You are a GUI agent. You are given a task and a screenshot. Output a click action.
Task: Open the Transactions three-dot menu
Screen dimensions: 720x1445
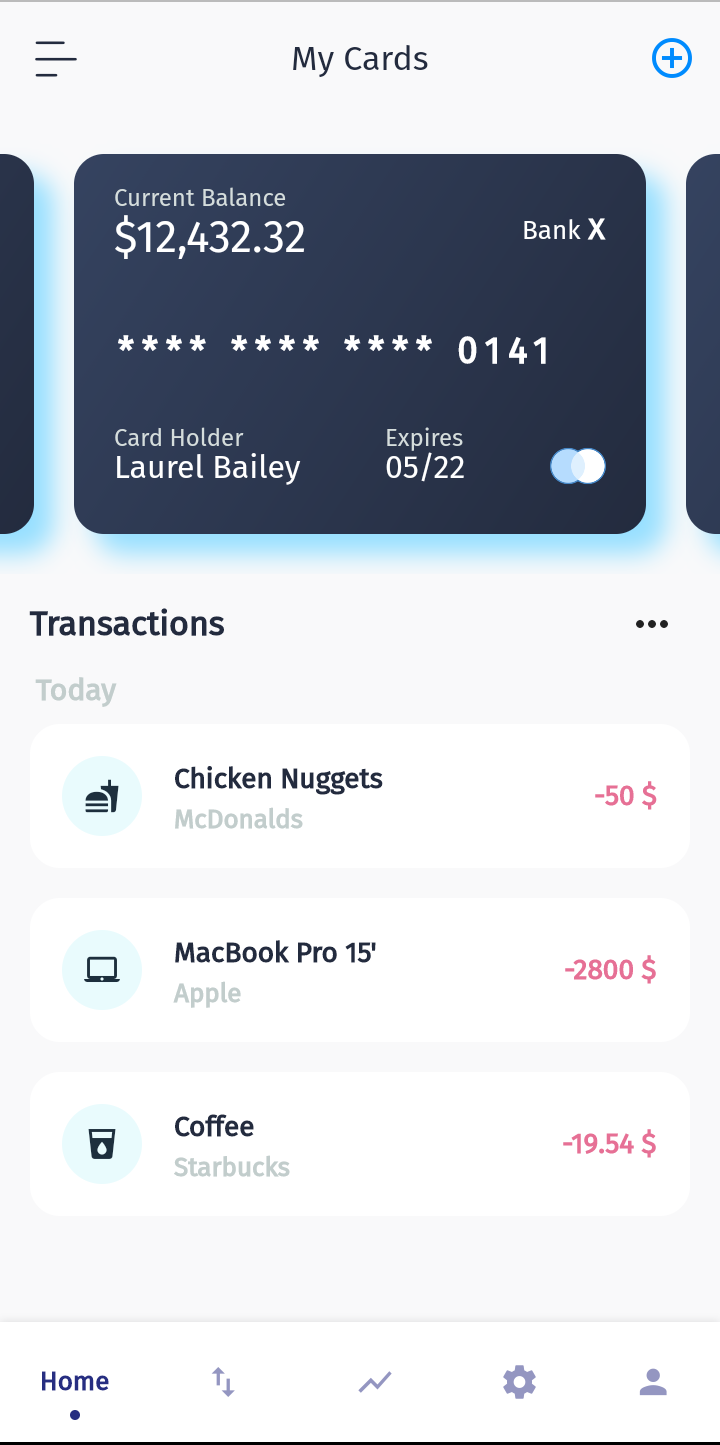652,624
